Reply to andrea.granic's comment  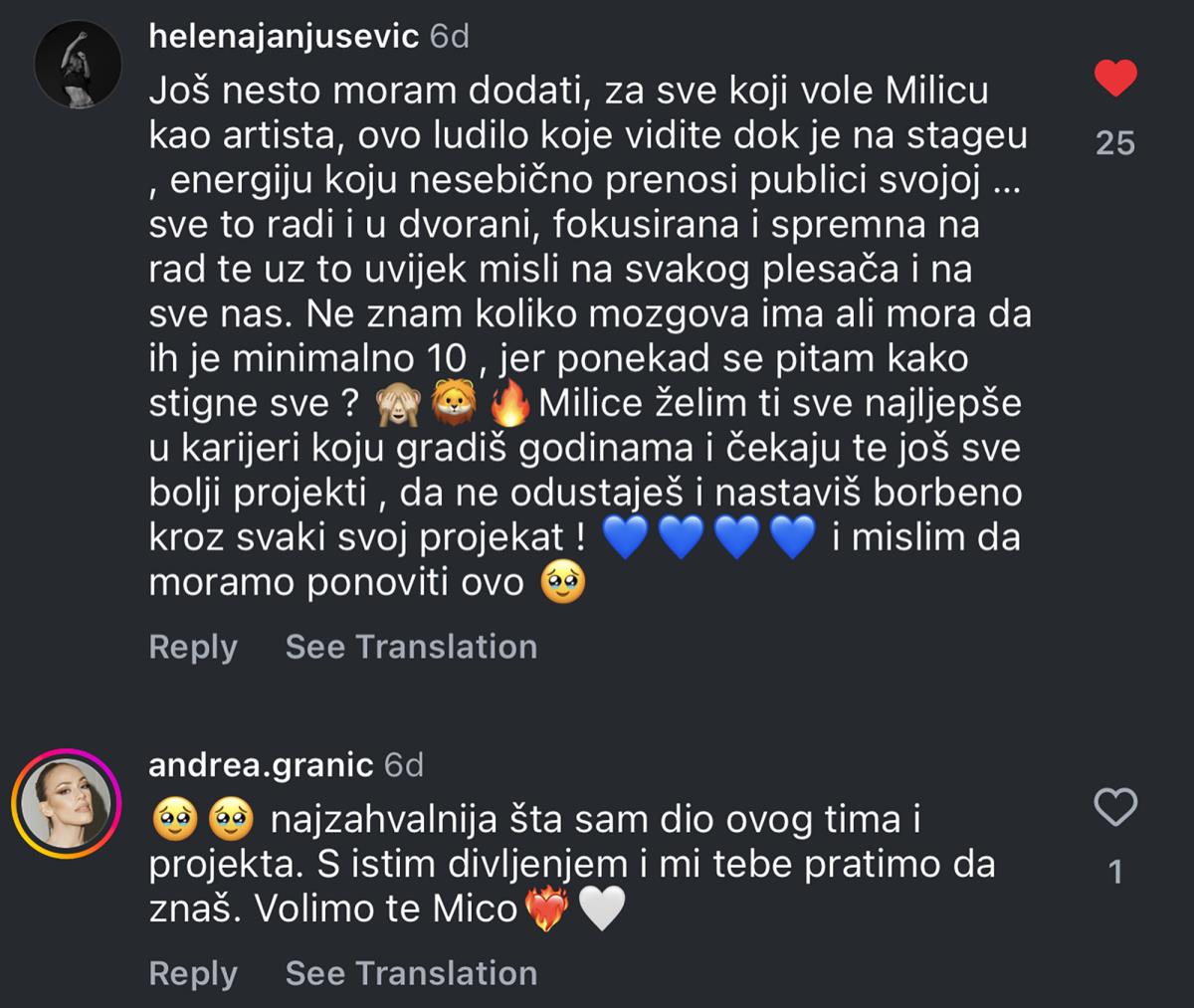click(x=193, y=973)
